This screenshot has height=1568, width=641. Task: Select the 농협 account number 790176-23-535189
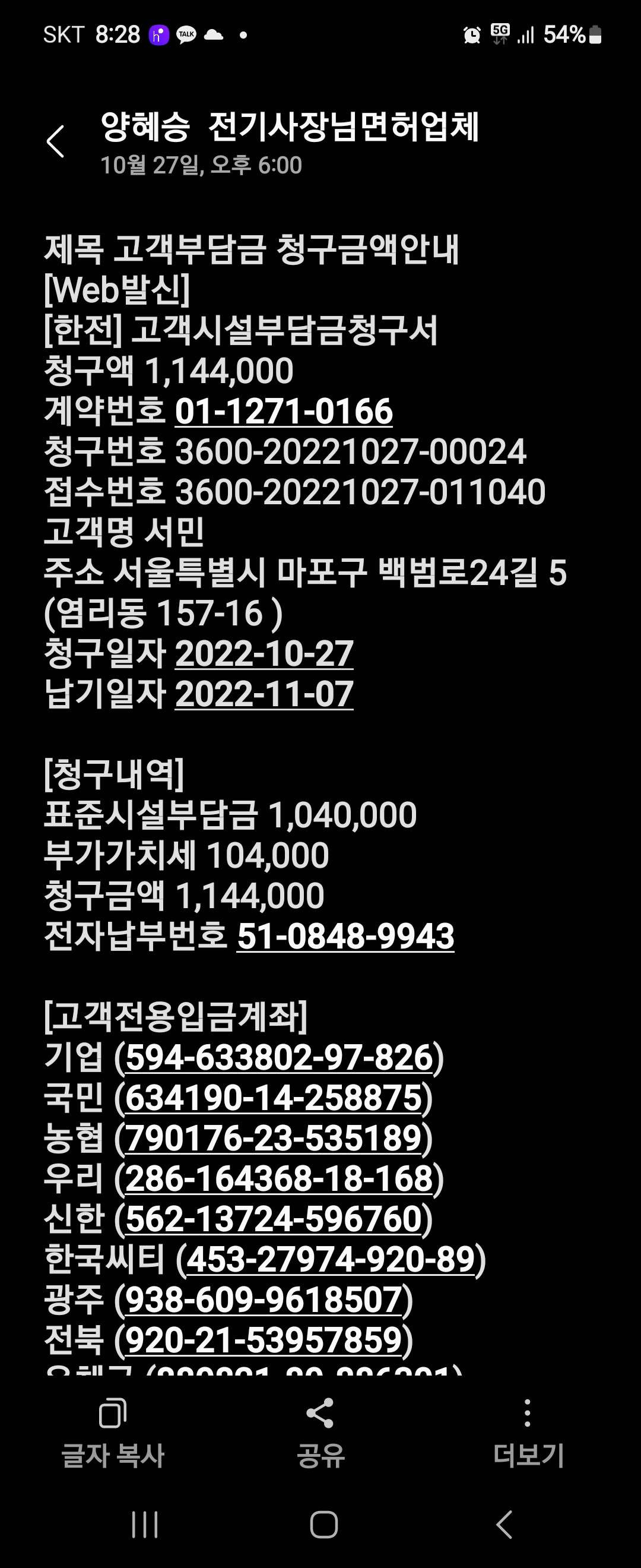coord(274,1138)
